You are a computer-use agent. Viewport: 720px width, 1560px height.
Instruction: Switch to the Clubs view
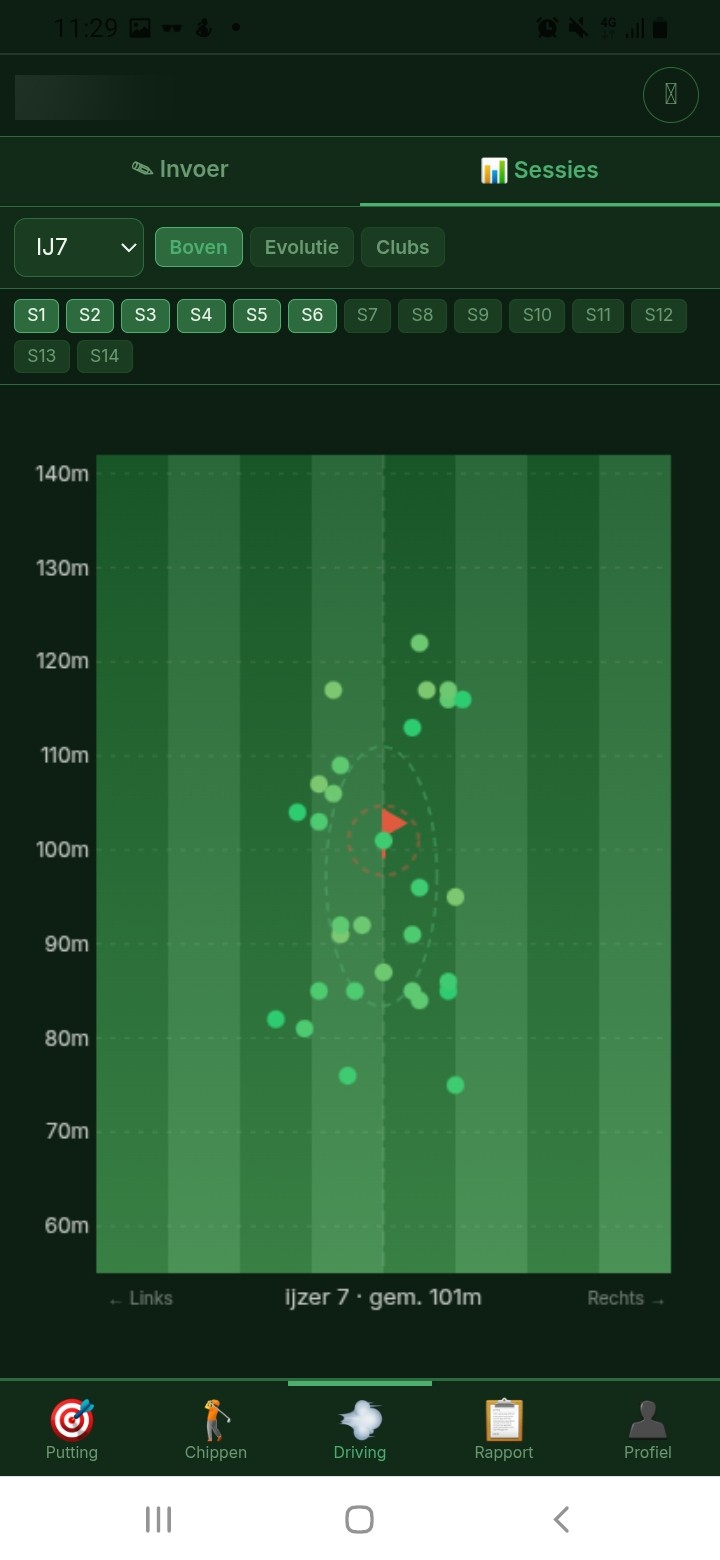point(402,247)
